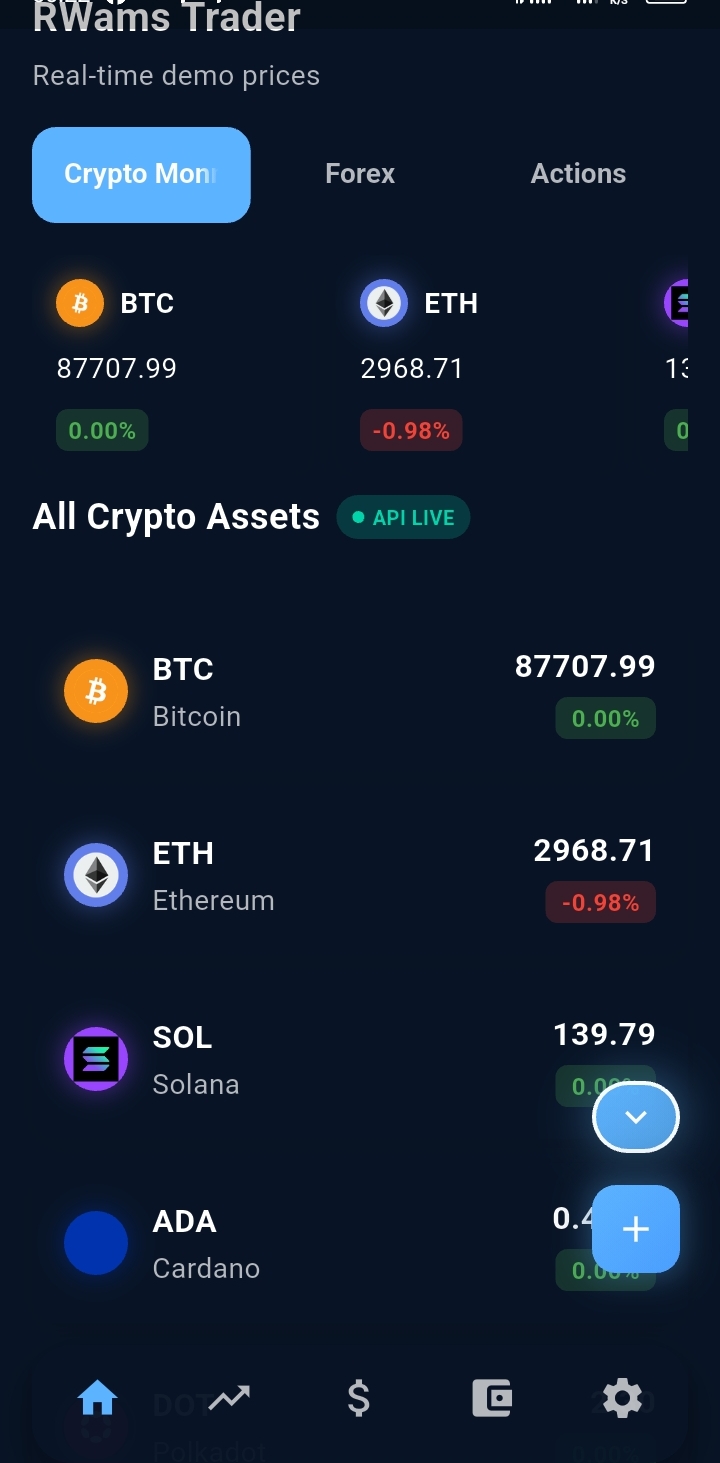Viewport: 720px width, 1463px height.
Task: Select the Ethereum logo icon
Action: pos(96,874)
